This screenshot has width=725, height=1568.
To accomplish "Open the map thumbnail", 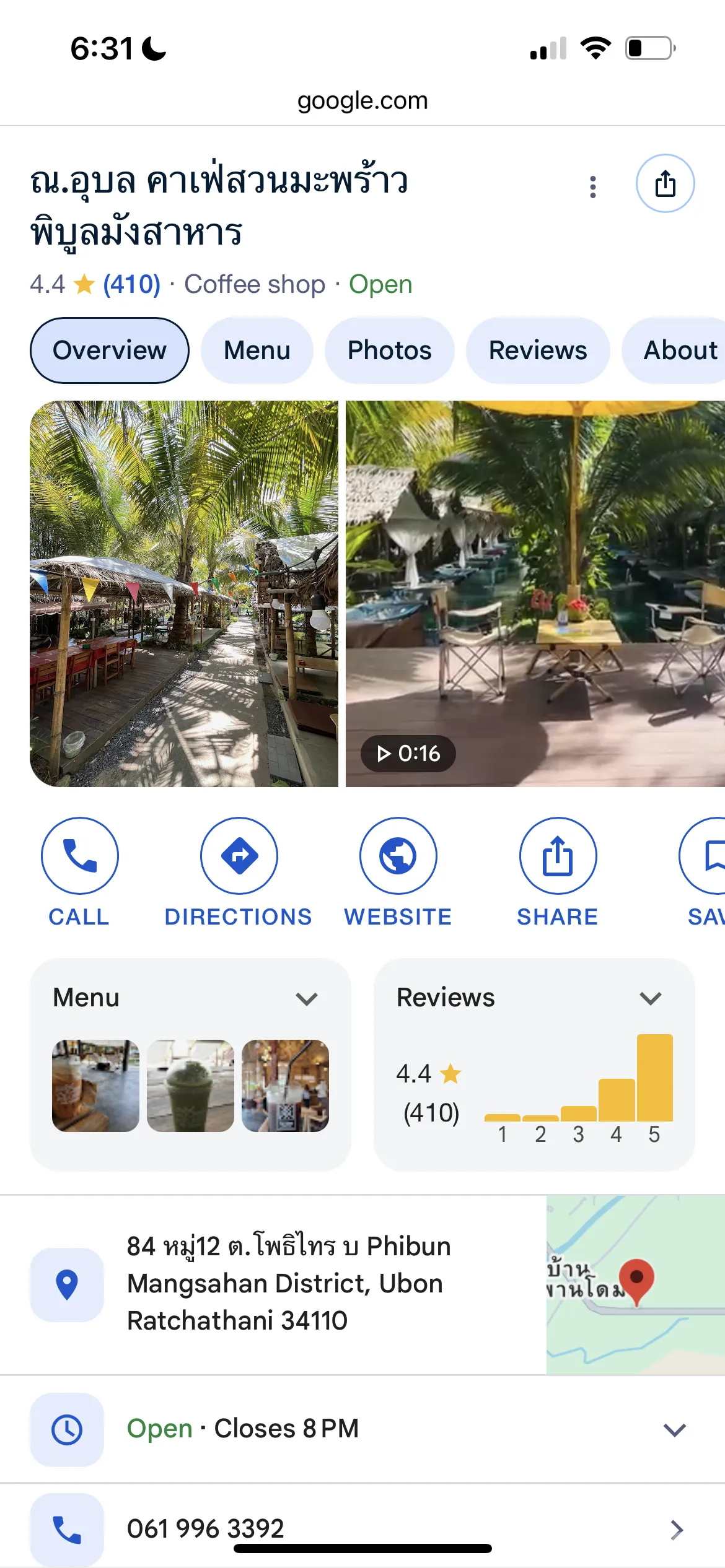I will [635, 1284].
